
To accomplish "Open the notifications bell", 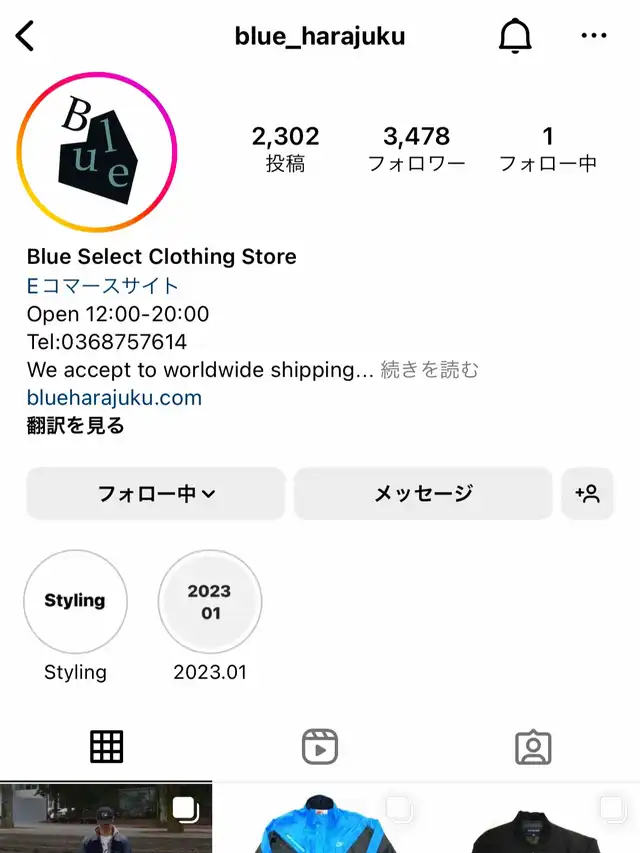I will click(x=515, y=37).
